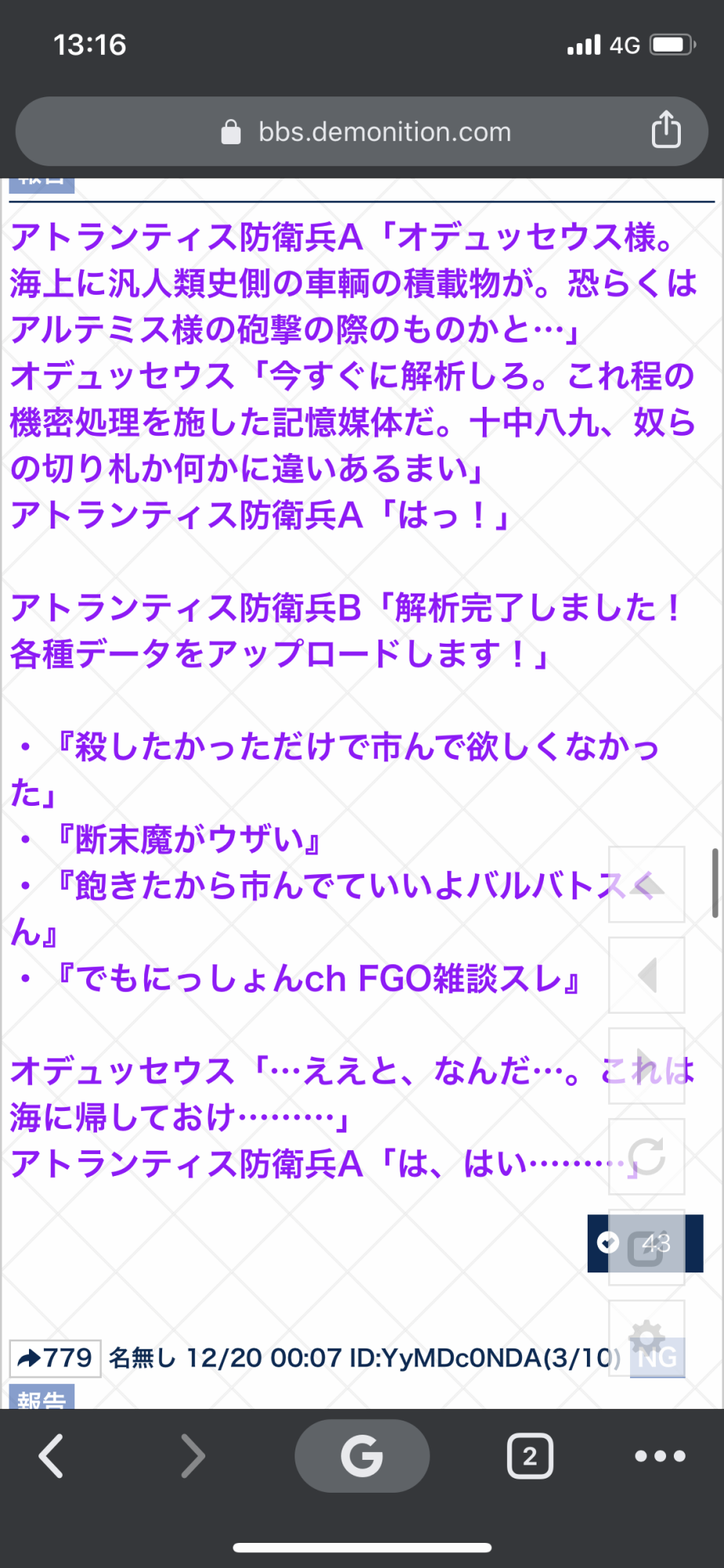
Task: Reload the thread with the floating refresh icon
Action: (x=646, y=1156)
